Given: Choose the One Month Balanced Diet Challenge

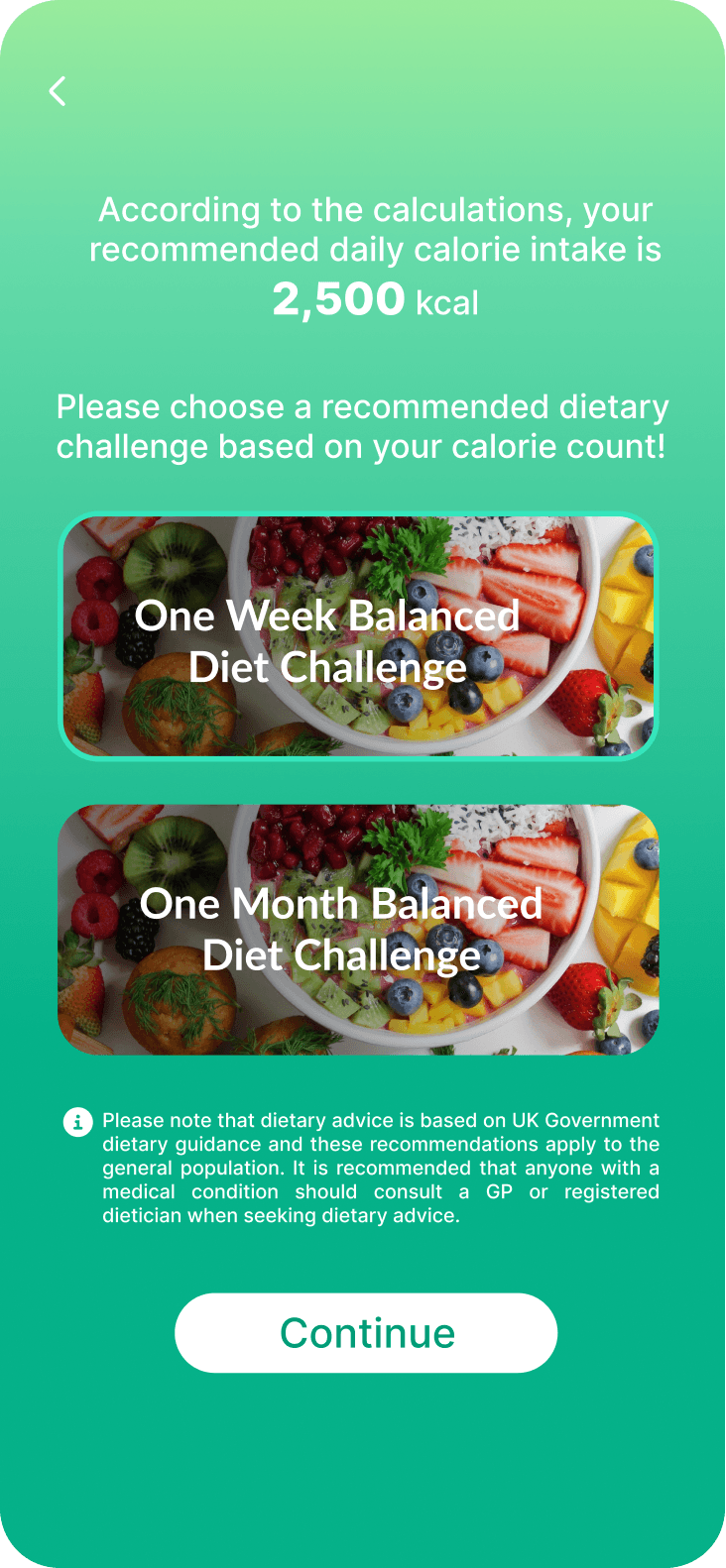Looking at the screenshot, I should [x=358, y=929].
